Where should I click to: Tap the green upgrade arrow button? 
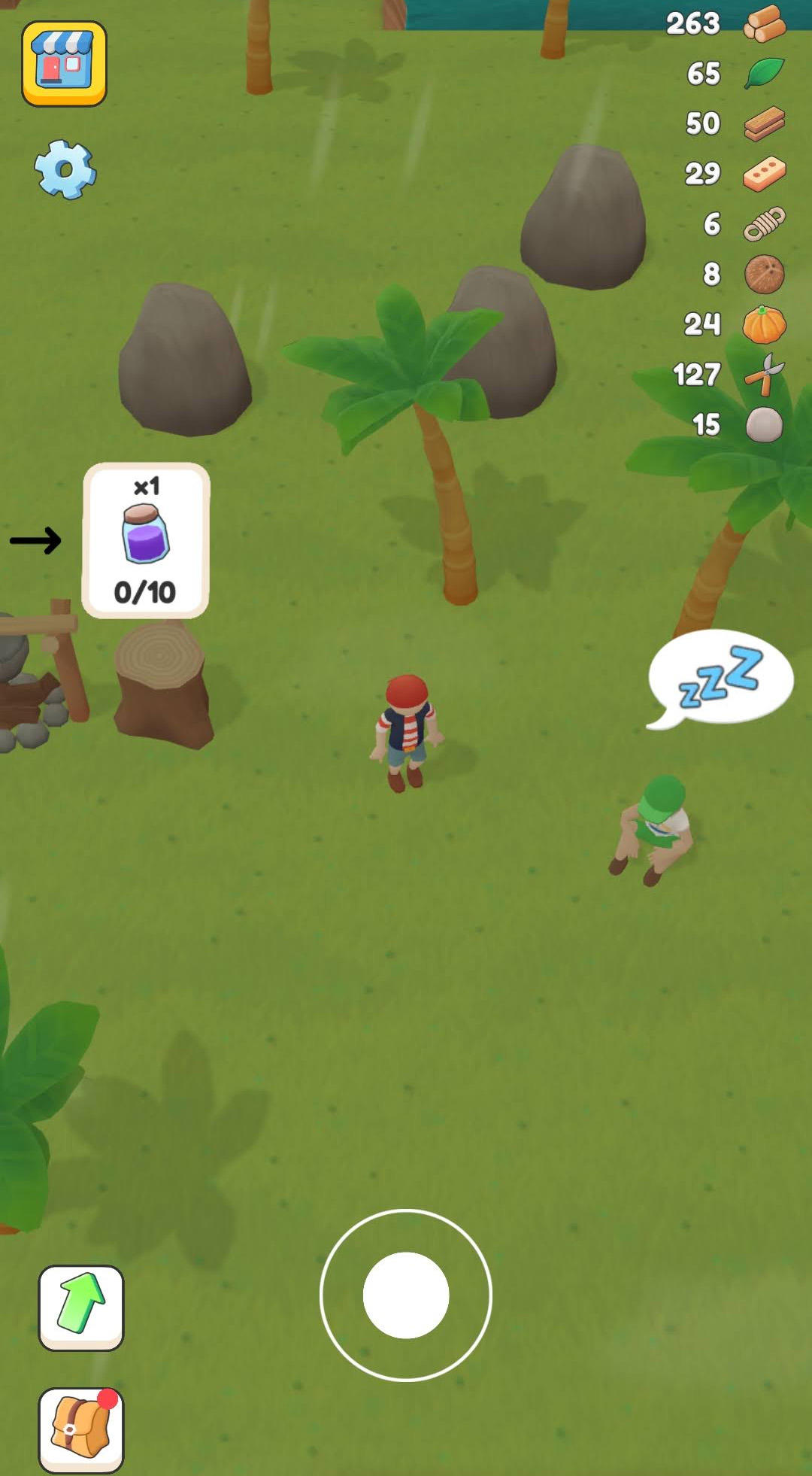(81, 1307)
